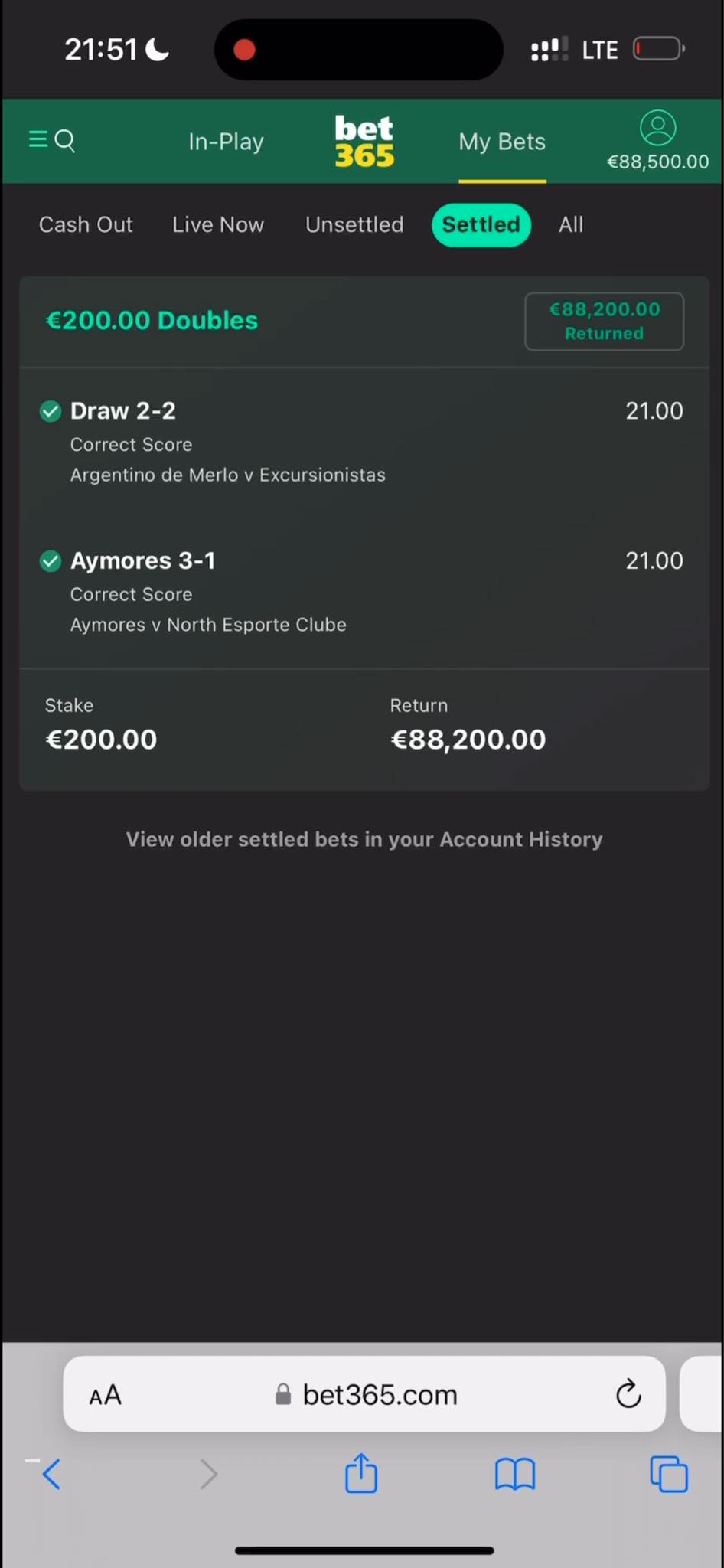Screen dimensions: 724x1568
Task: Open the menu and search icon
Action: 52,141
